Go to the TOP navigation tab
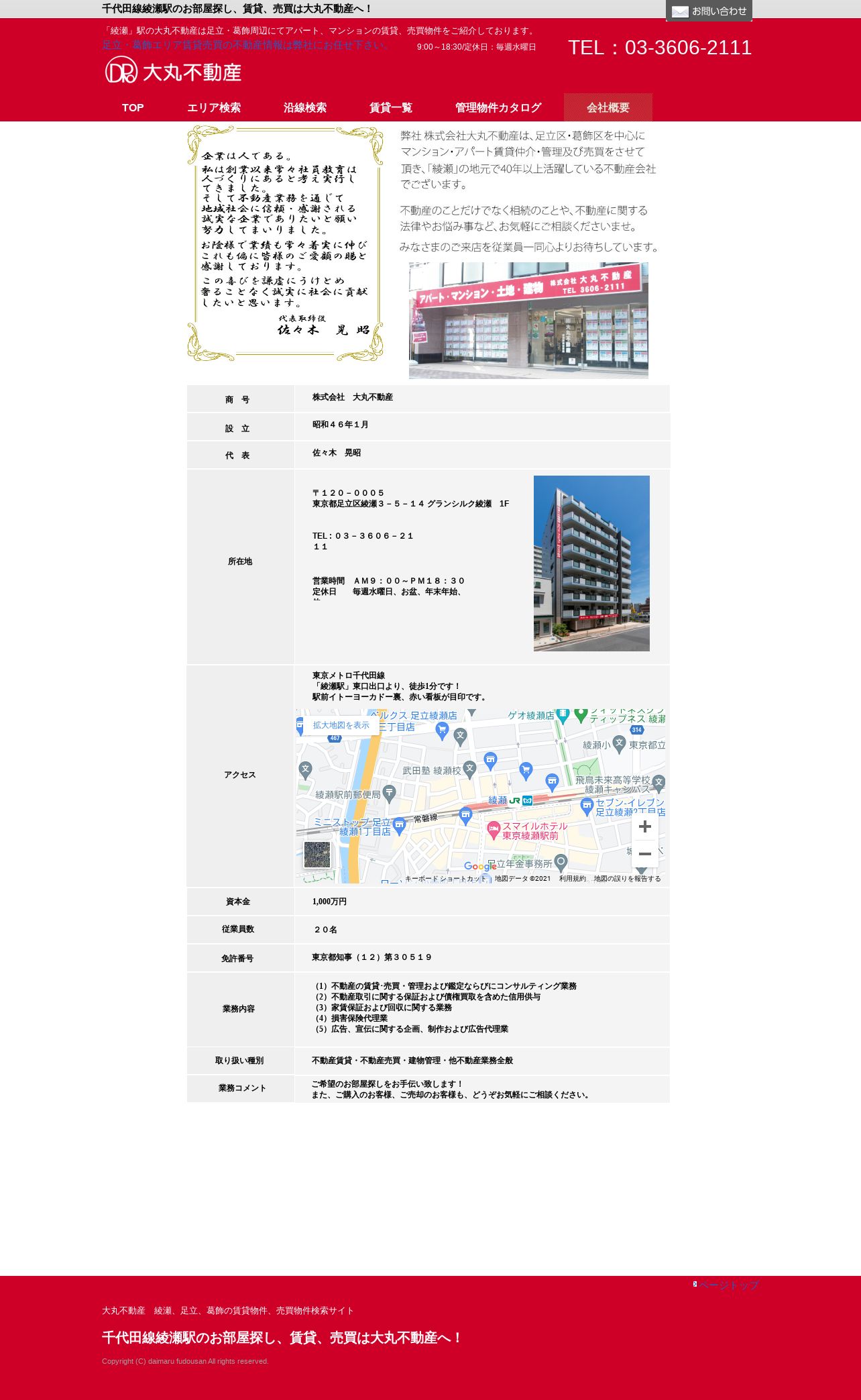 point(133,107)
